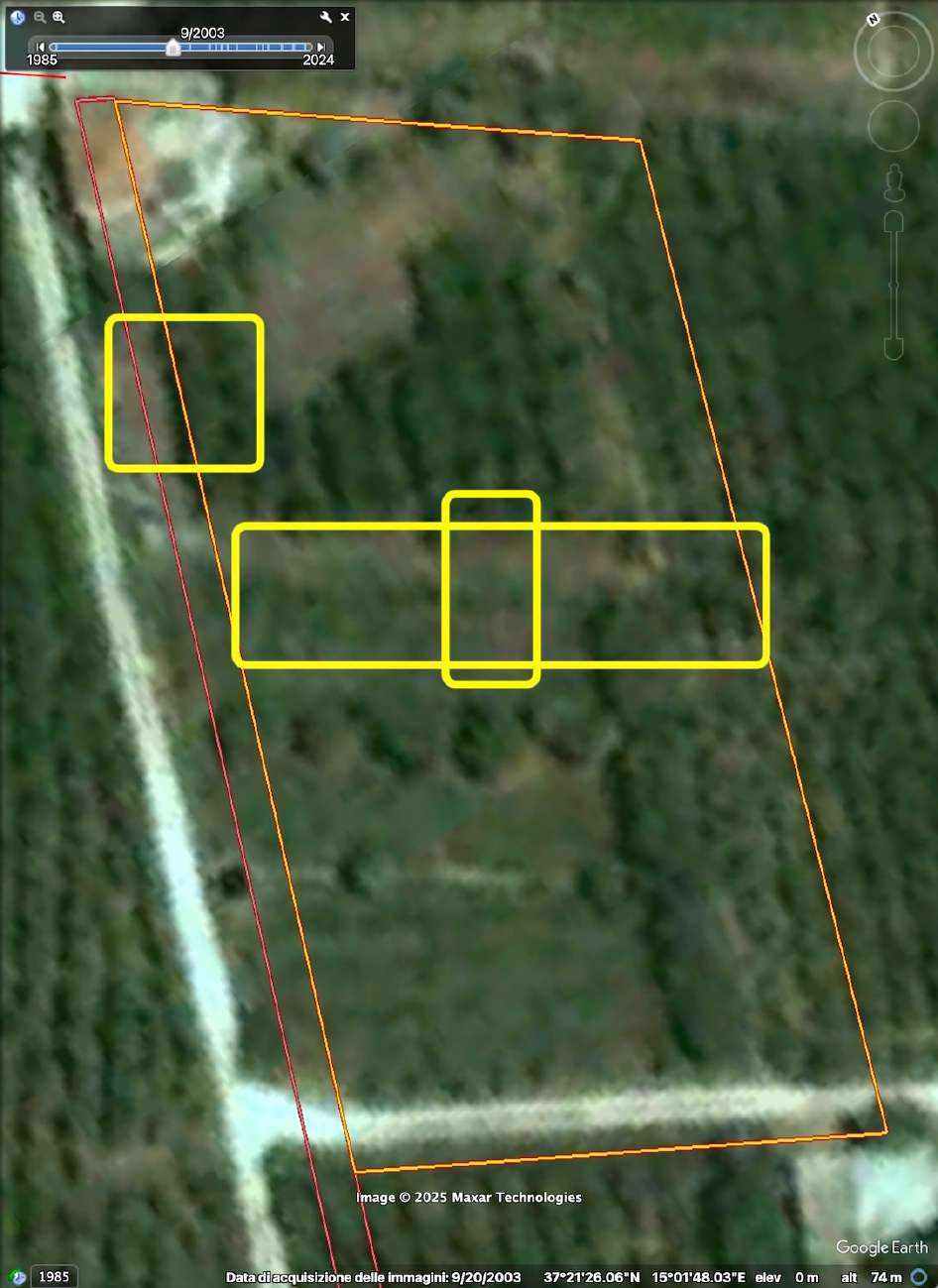This screenshot has height=1288, width=938.
Task: Tap the timeline slider at 9/2003
Action: [x=174, y=47]
